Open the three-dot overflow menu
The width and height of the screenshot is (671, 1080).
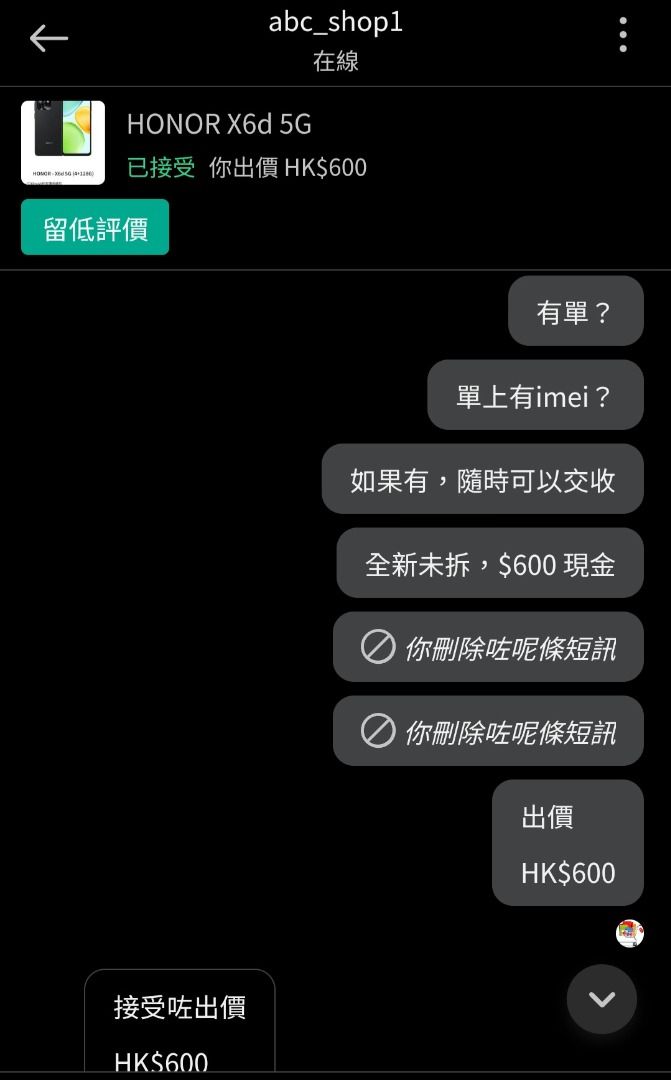623,35
